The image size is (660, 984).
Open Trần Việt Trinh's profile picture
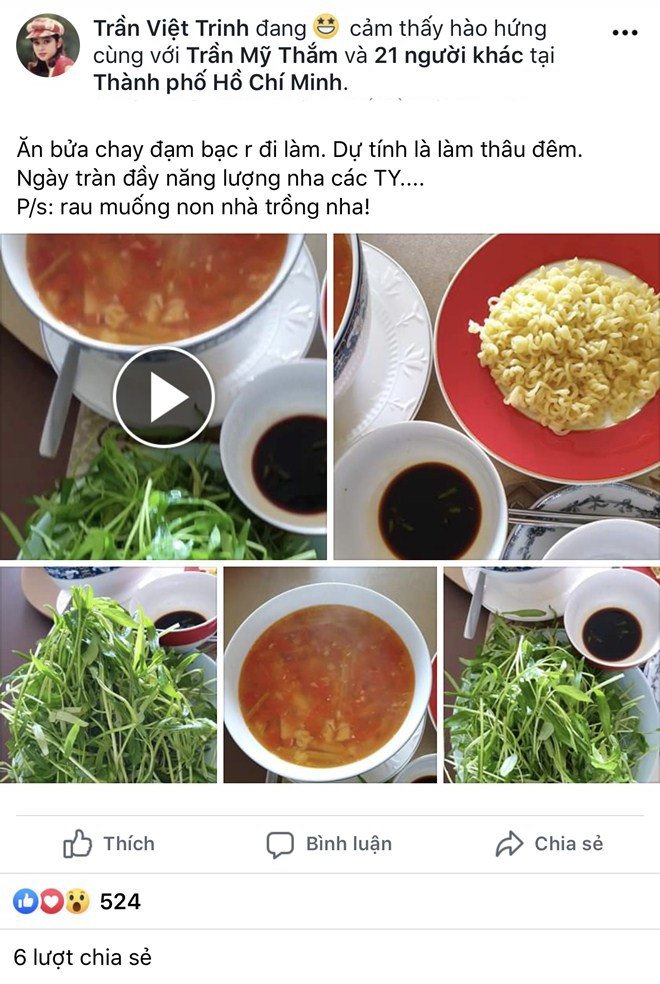click(x=47, y=46)
